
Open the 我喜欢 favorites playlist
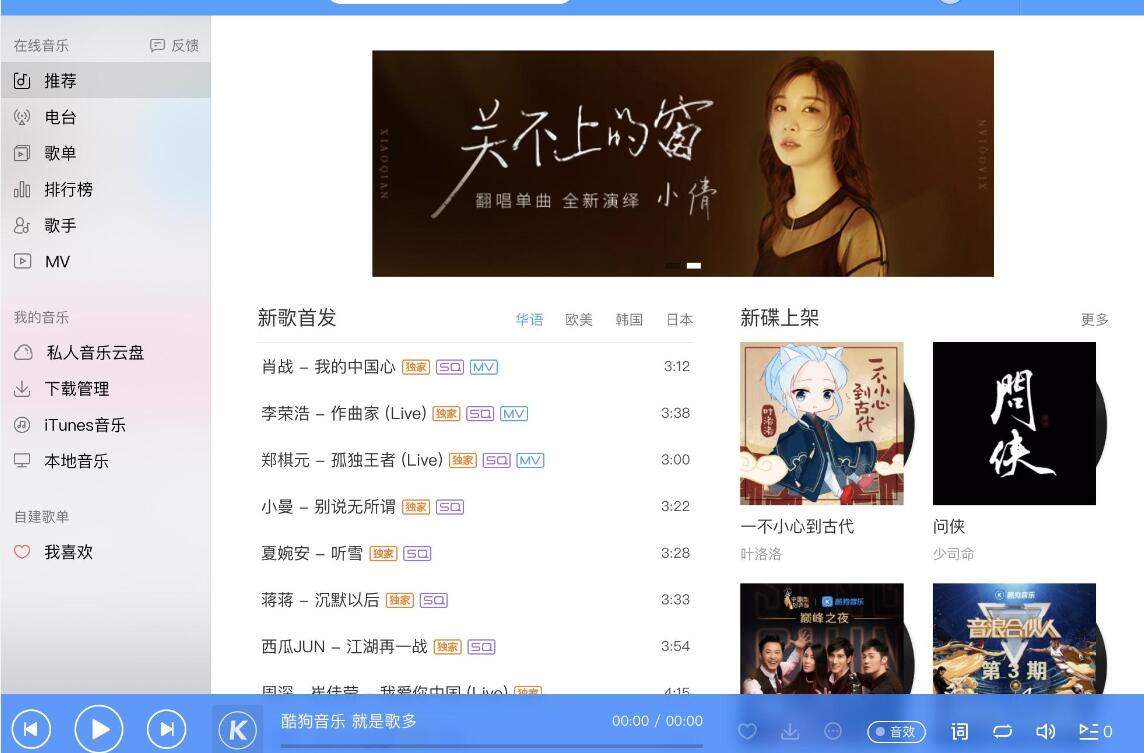tap(68, 552)
